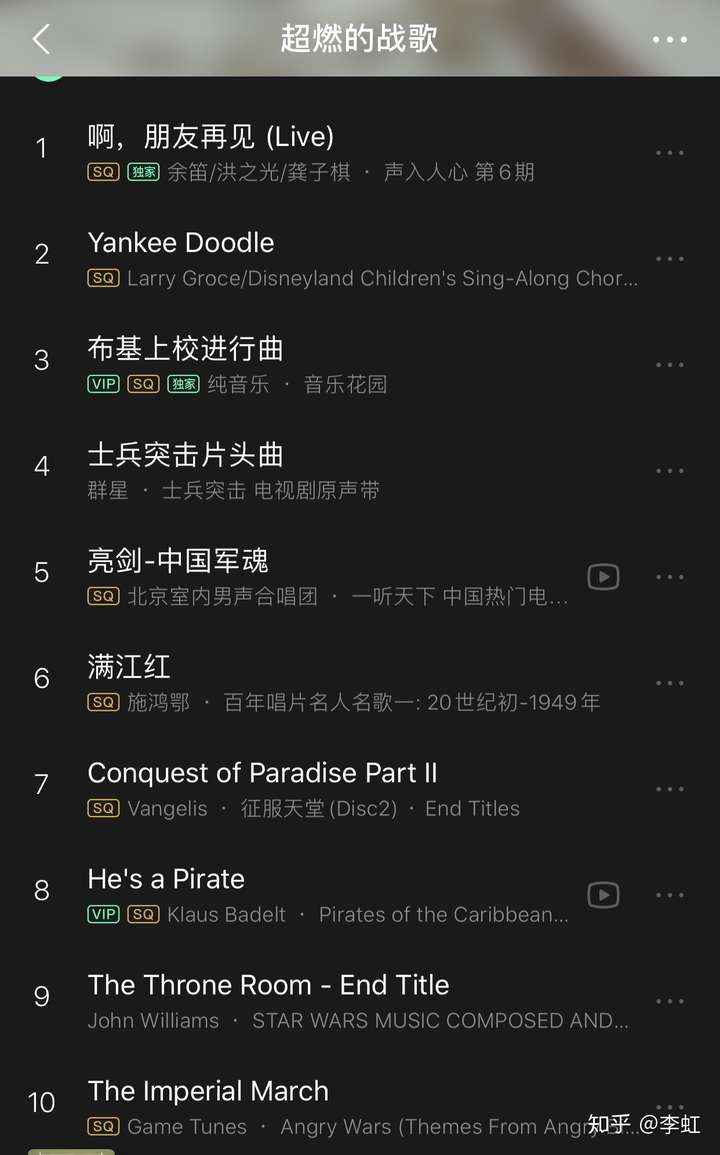
Task: Tap the SQ badge on 满江红
Action: [103, 702]
